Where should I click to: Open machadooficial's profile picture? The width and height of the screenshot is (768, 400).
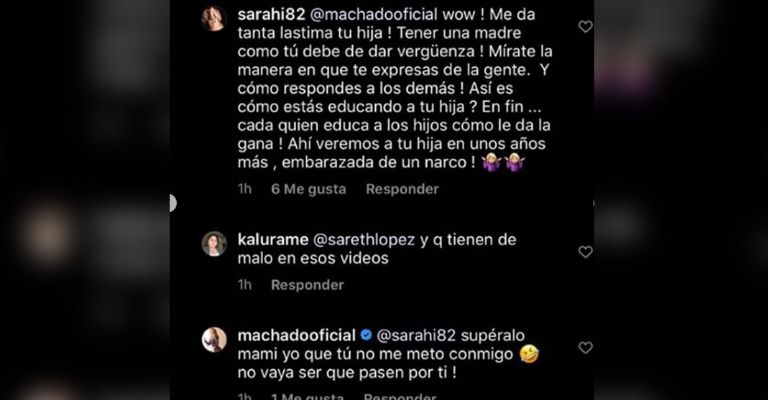tap(214, 339)
